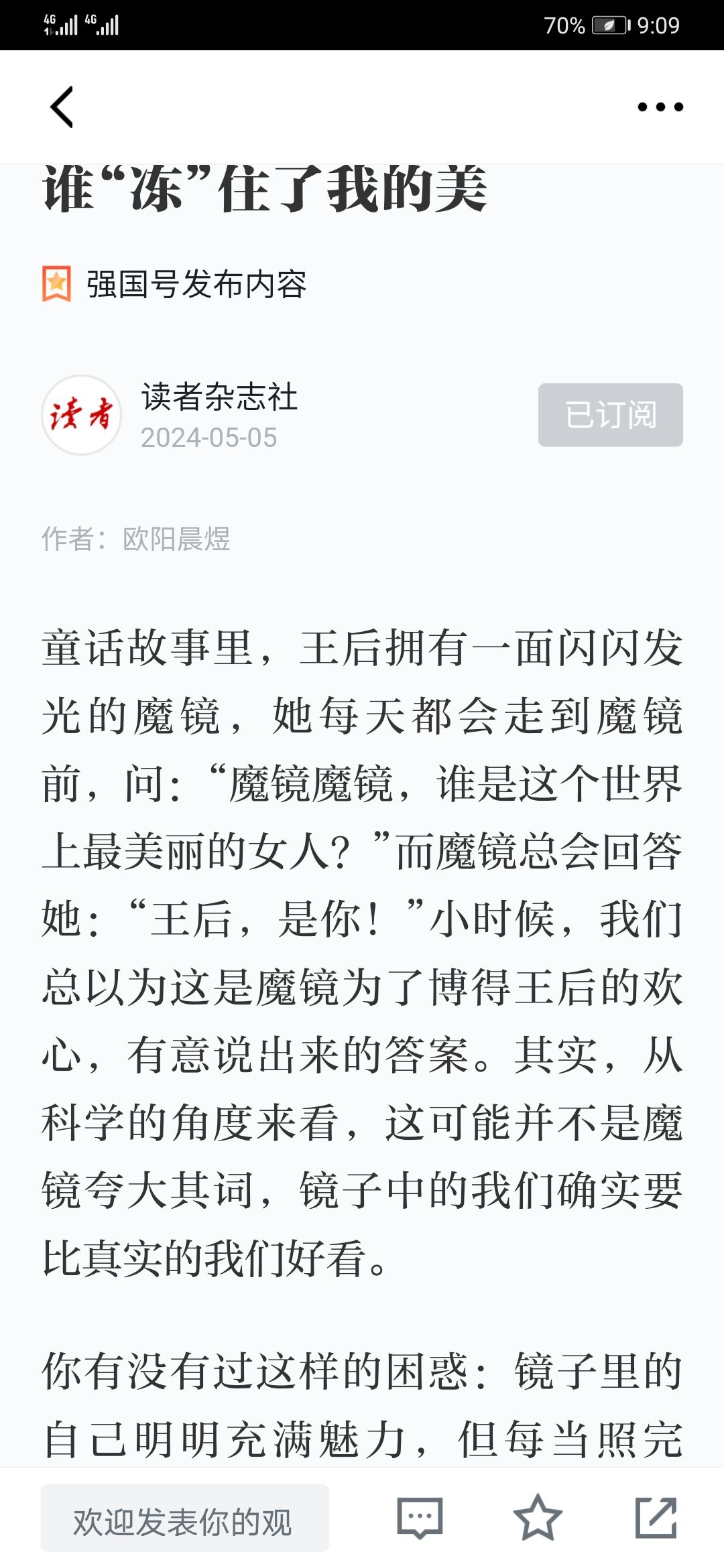
Task: Go back using the top-left arrow
Action: tap(62, 107)
